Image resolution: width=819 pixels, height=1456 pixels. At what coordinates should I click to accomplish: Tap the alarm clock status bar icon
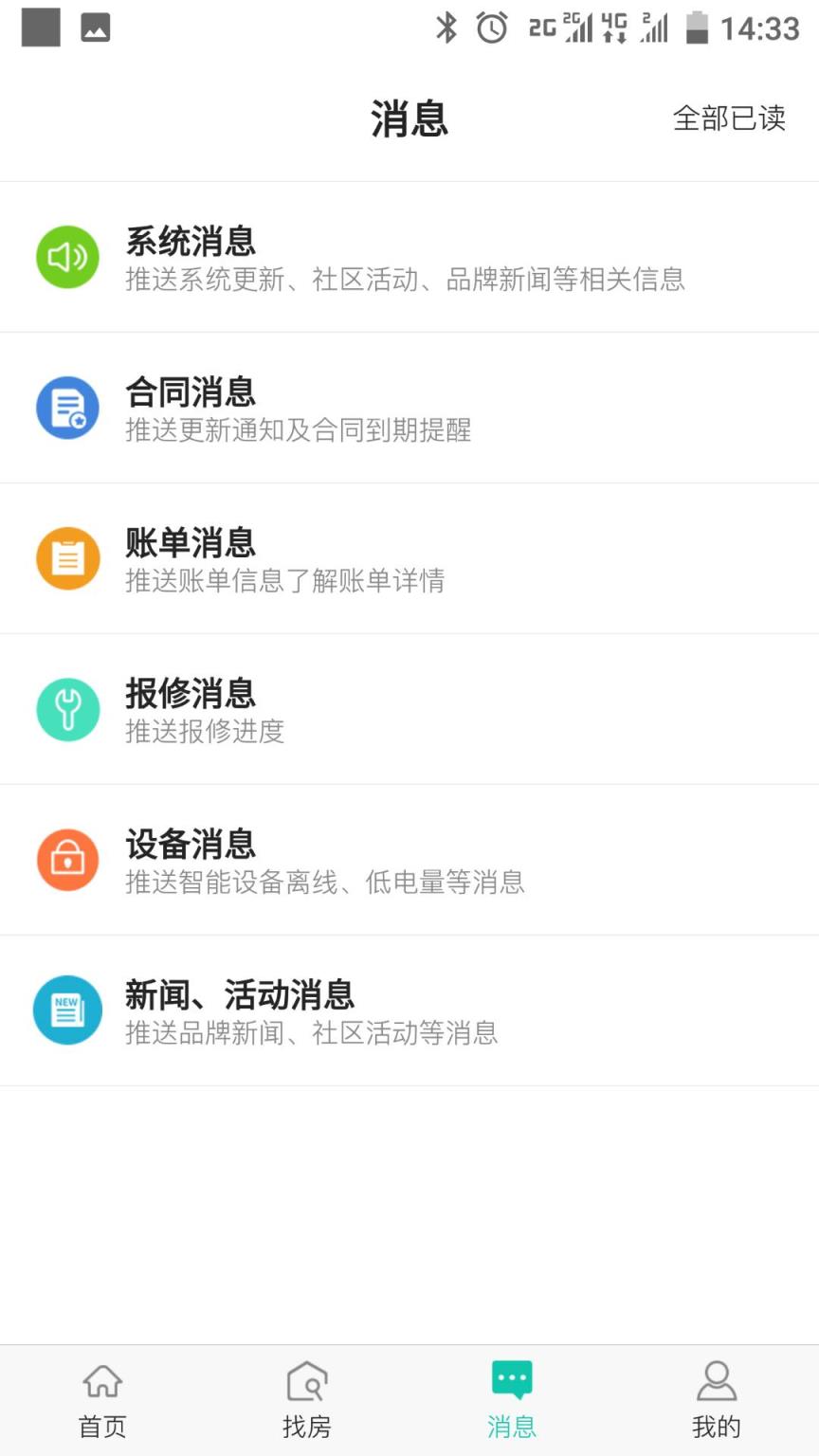[x=492, y=28]
